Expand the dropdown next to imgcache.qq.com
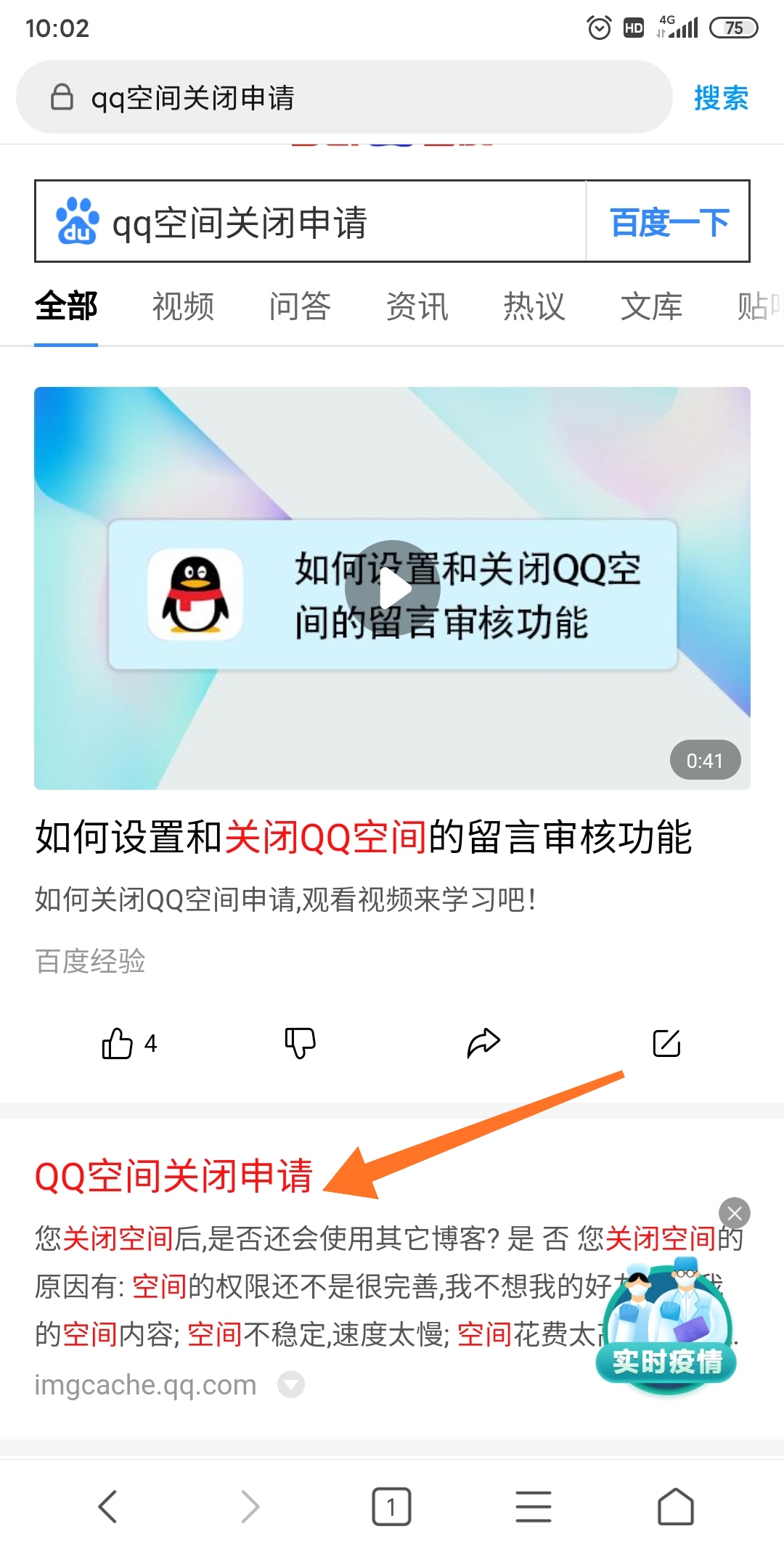The width and height of the screenshot is (784, 1568). click(x=291, y=1385)
